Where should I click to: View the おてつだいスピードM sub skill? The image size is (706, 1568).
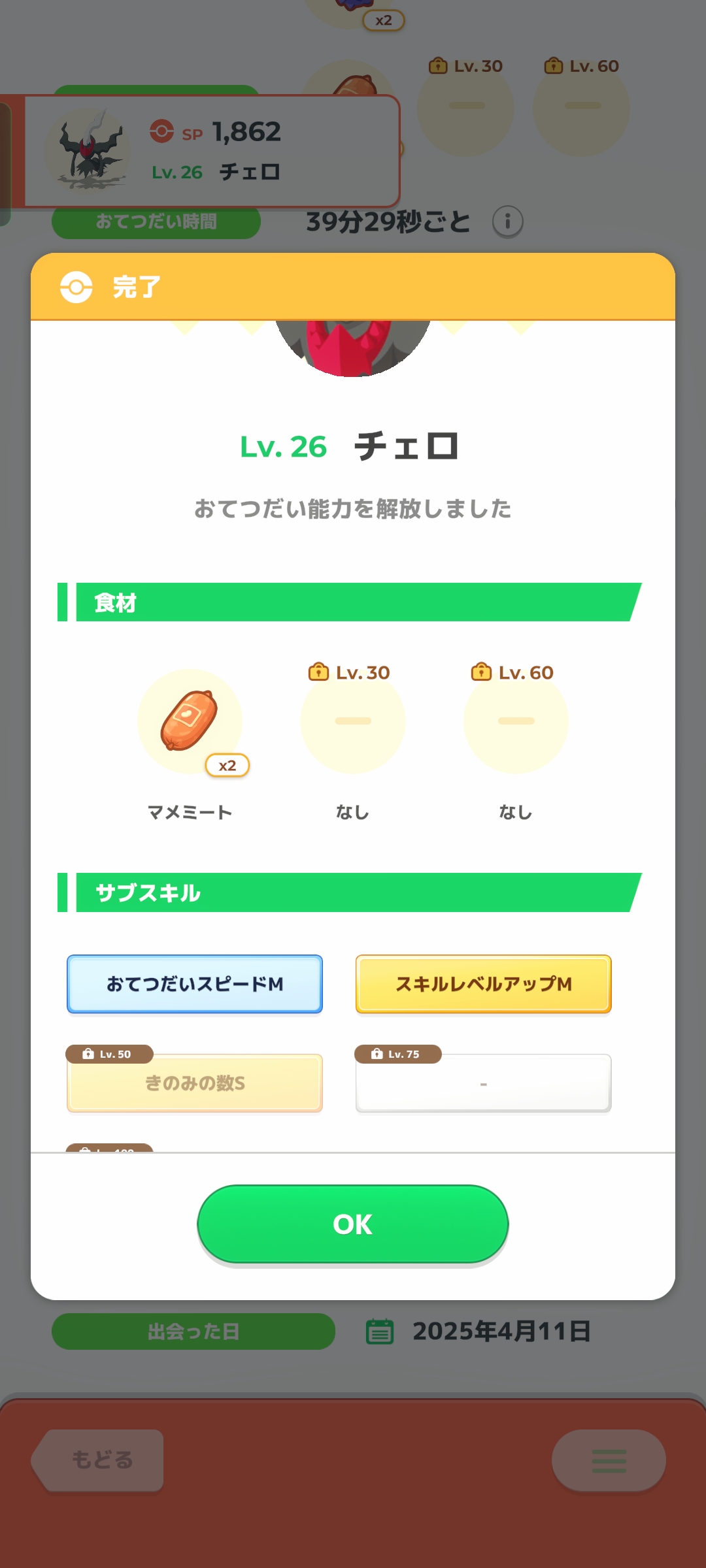pos(195,984)
